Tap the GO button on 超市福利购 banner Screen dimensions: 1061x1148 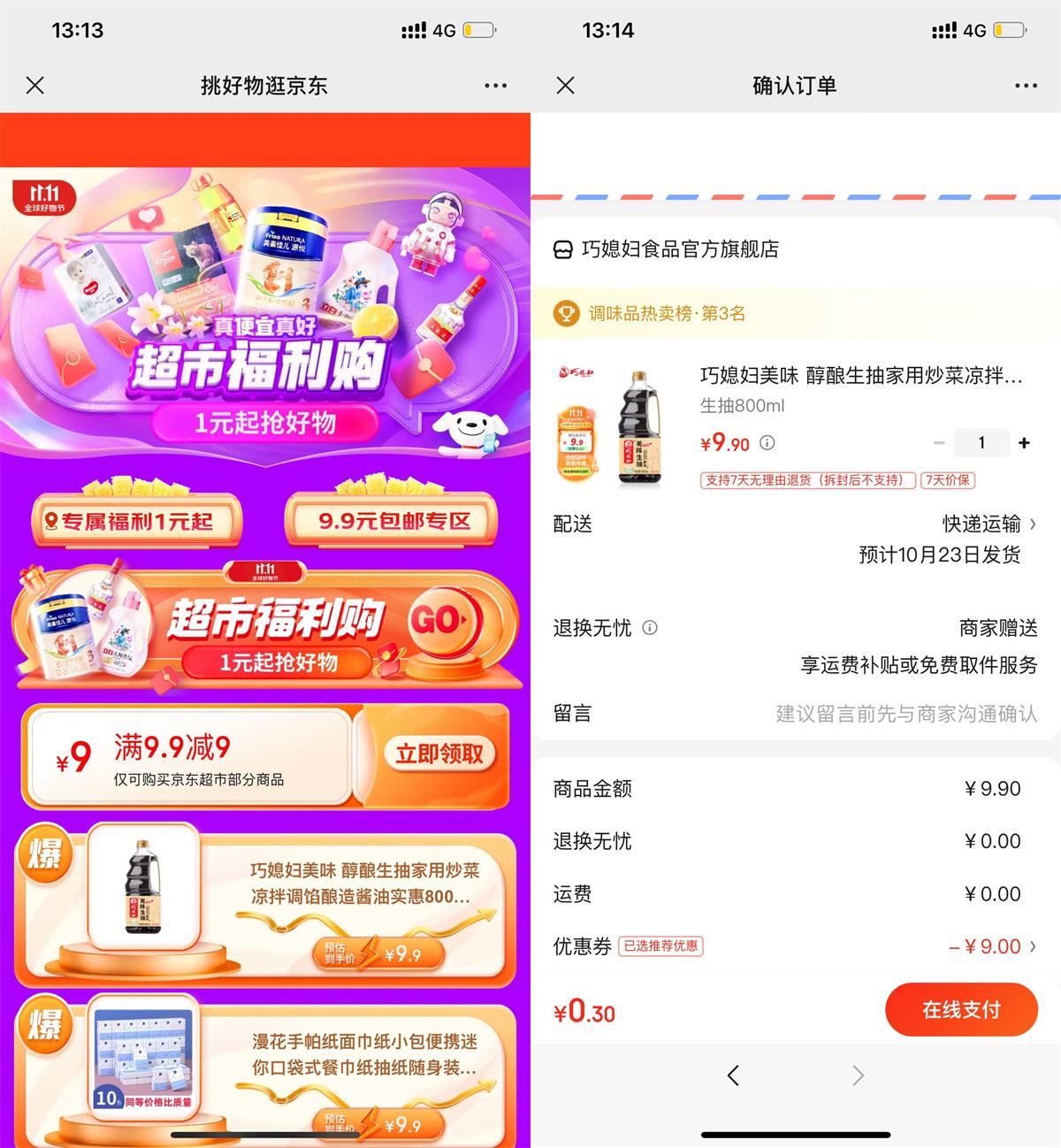point(441,621)
